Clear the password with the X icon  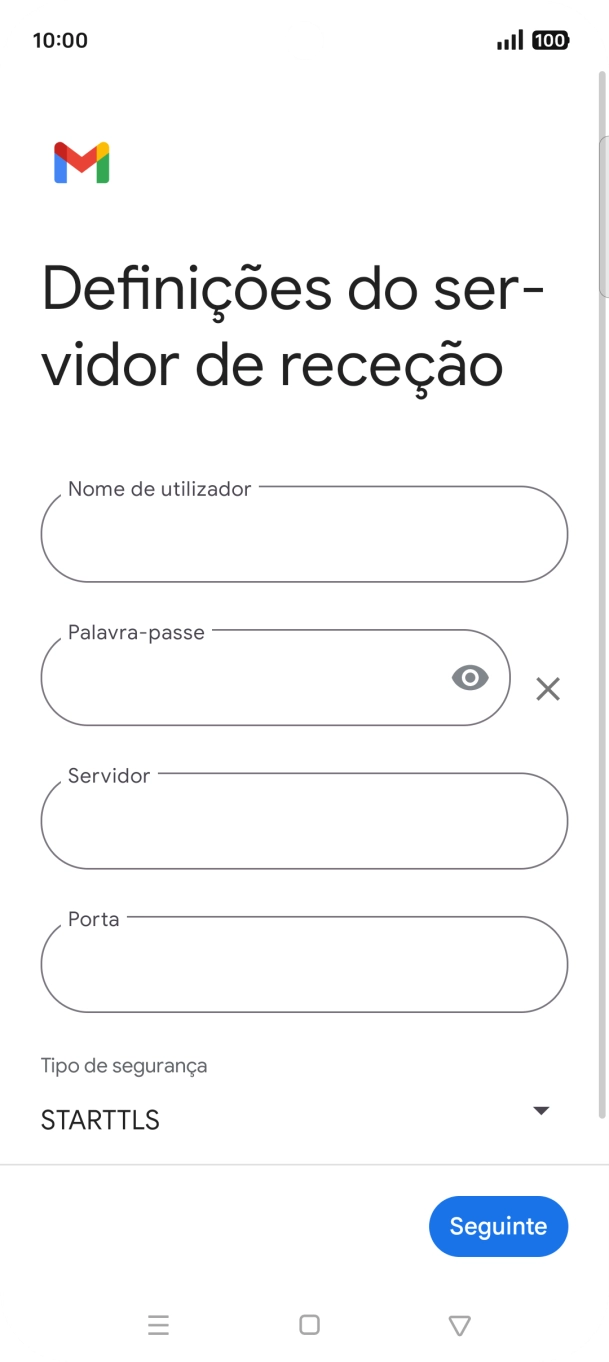click(547, 688)
